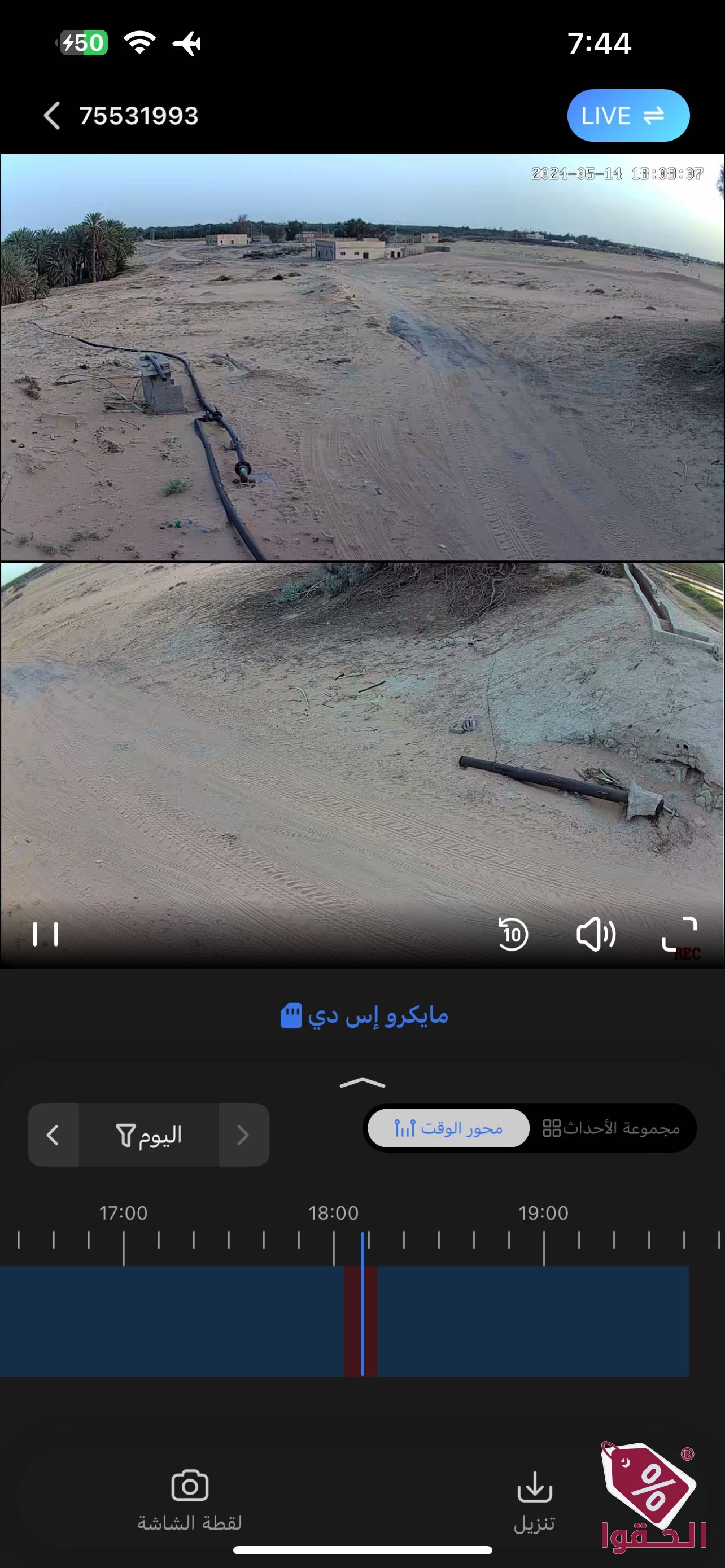The image size is (725, 1568).
Task: Go to the next day's recordings
Action: point(243,1135)
